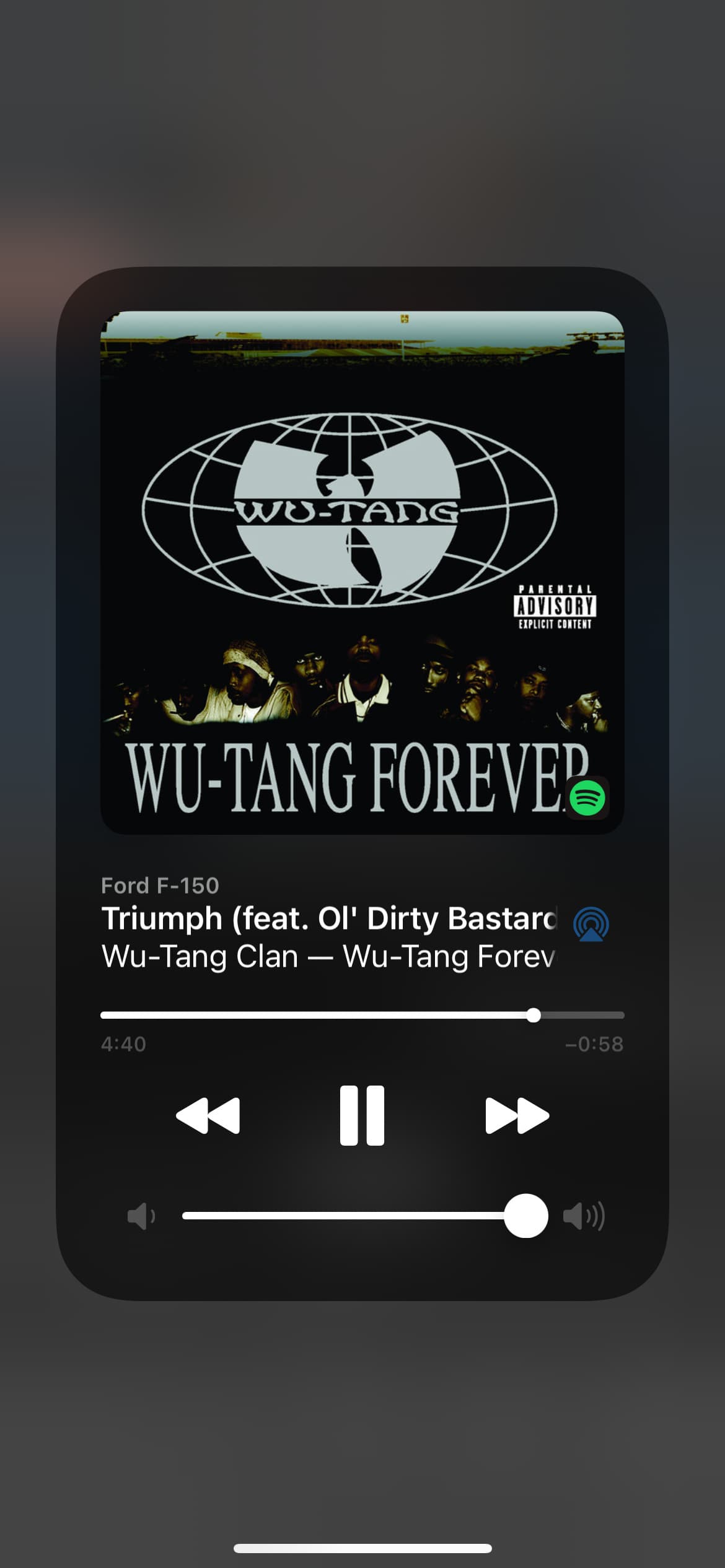
Task: Tap the volume slider
Action: (x=365, y=1216)
